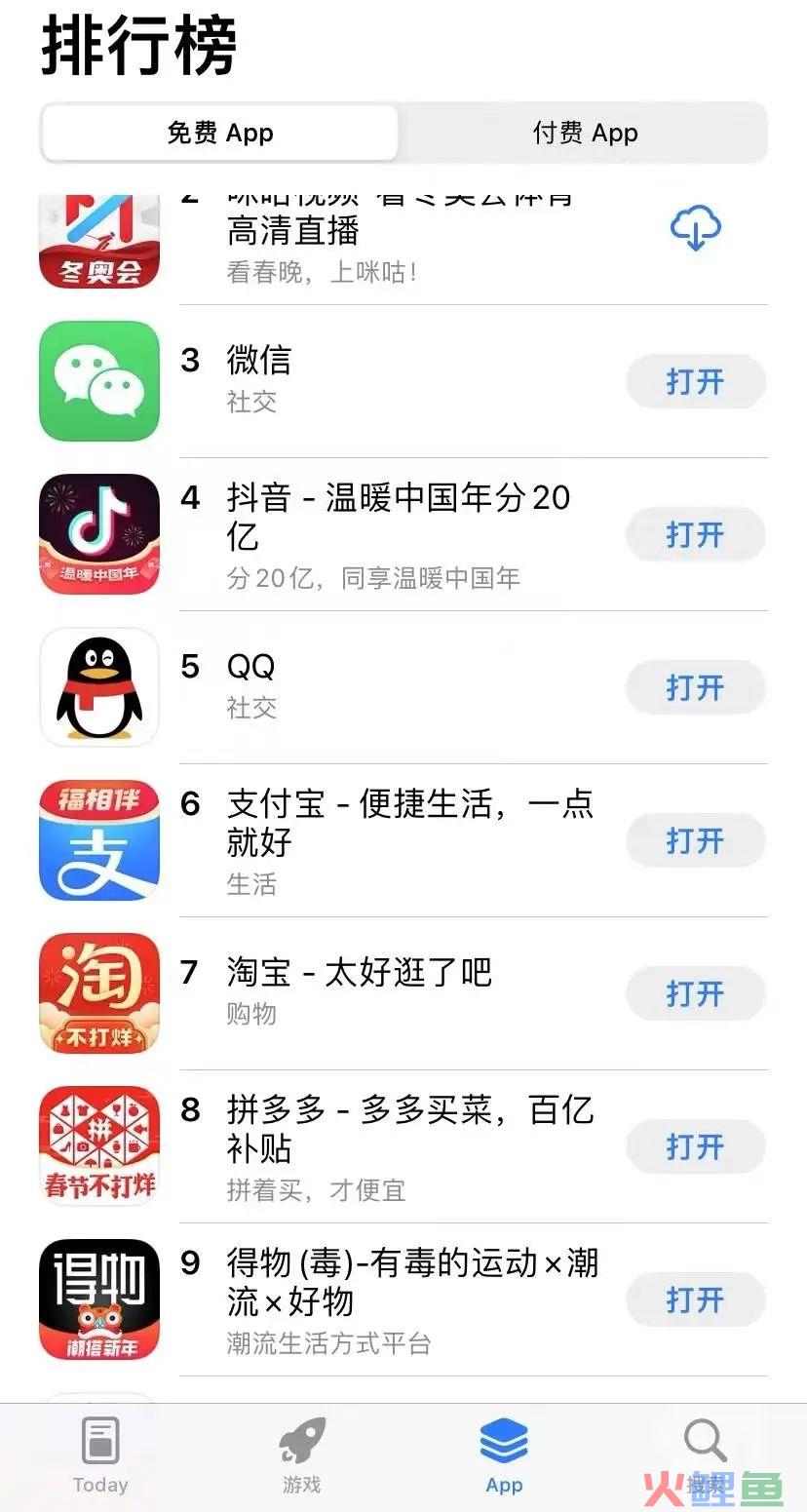This screenshot has width=807, height=1512.
Task: Tap 打开 beside 淘宝
Action: point(695,993)
